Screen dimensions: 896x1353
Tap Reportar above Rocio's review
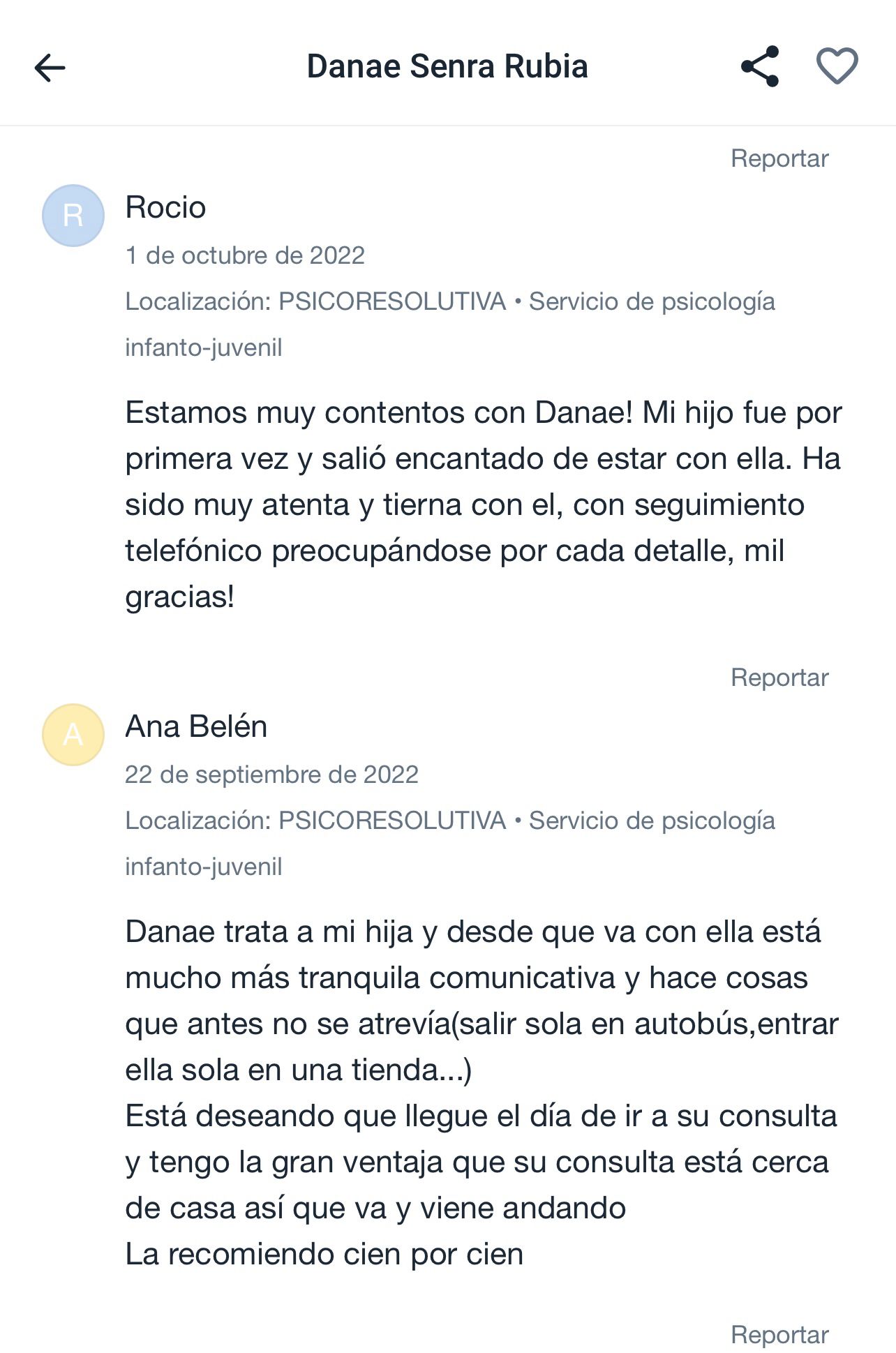779,158
